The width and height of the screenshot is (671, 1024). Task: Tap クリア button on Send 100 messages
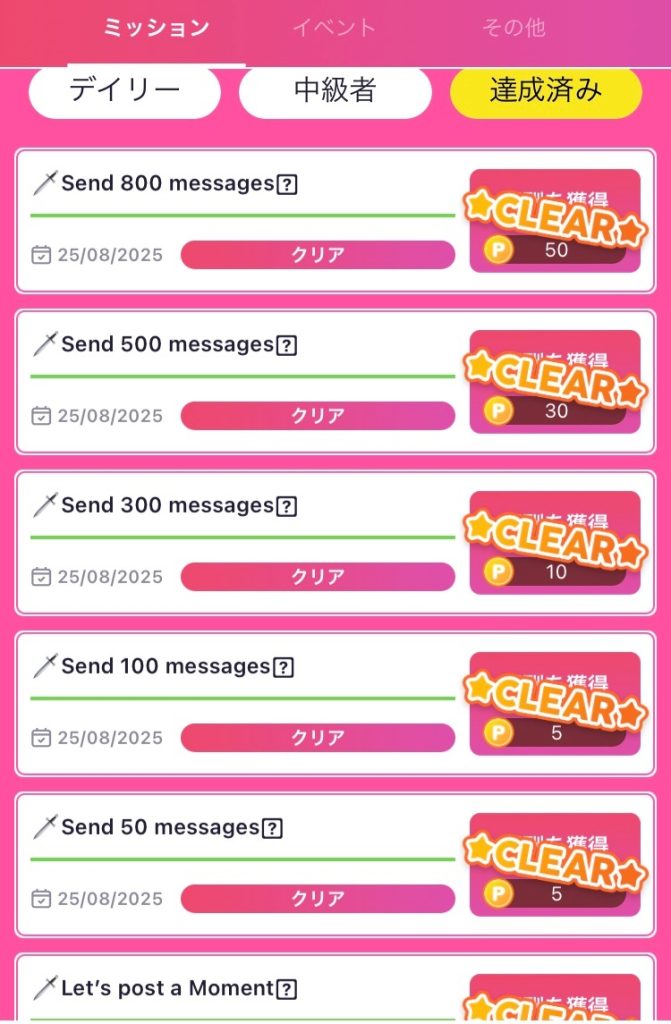tap(317, 738)
